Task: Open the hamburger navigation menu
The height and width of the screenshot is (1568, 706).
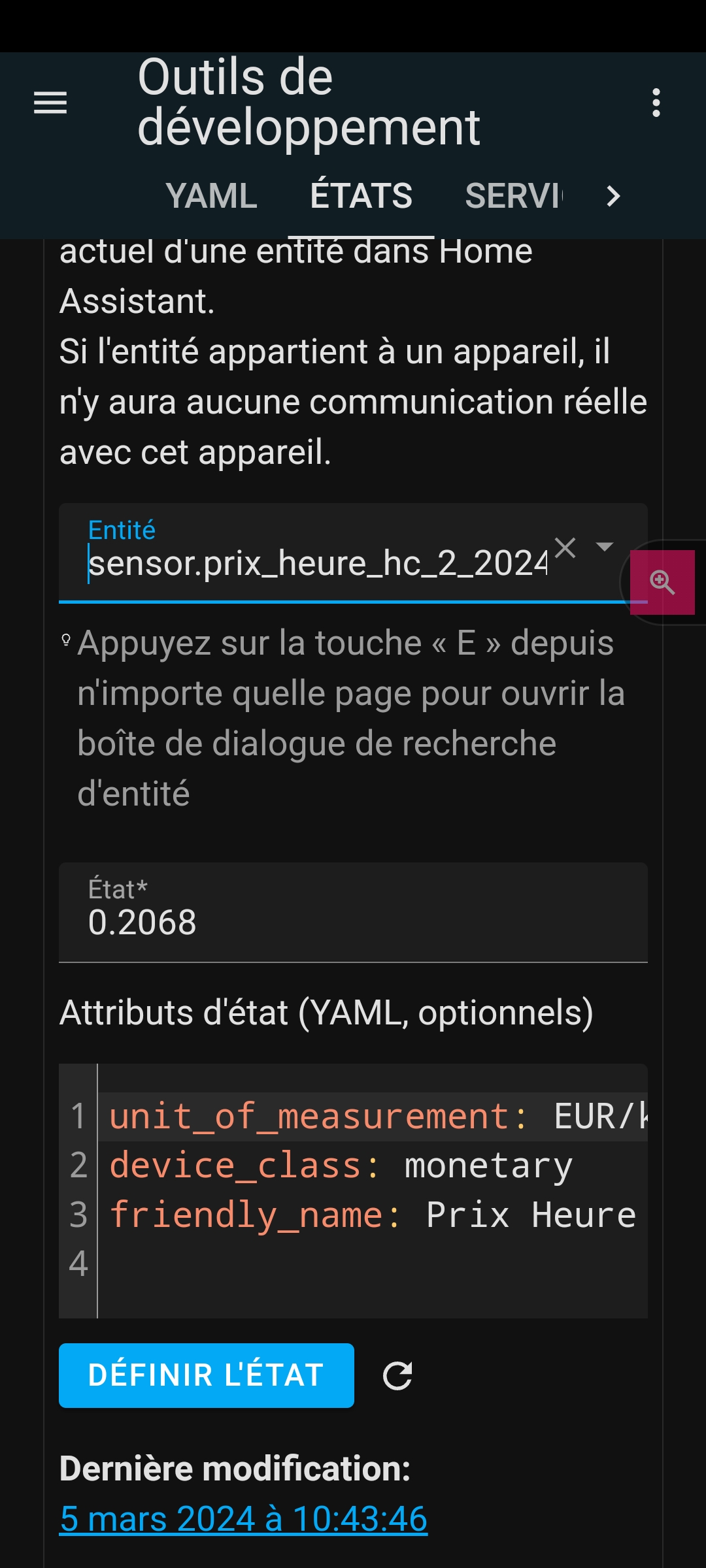Action: tap(50, 103)
